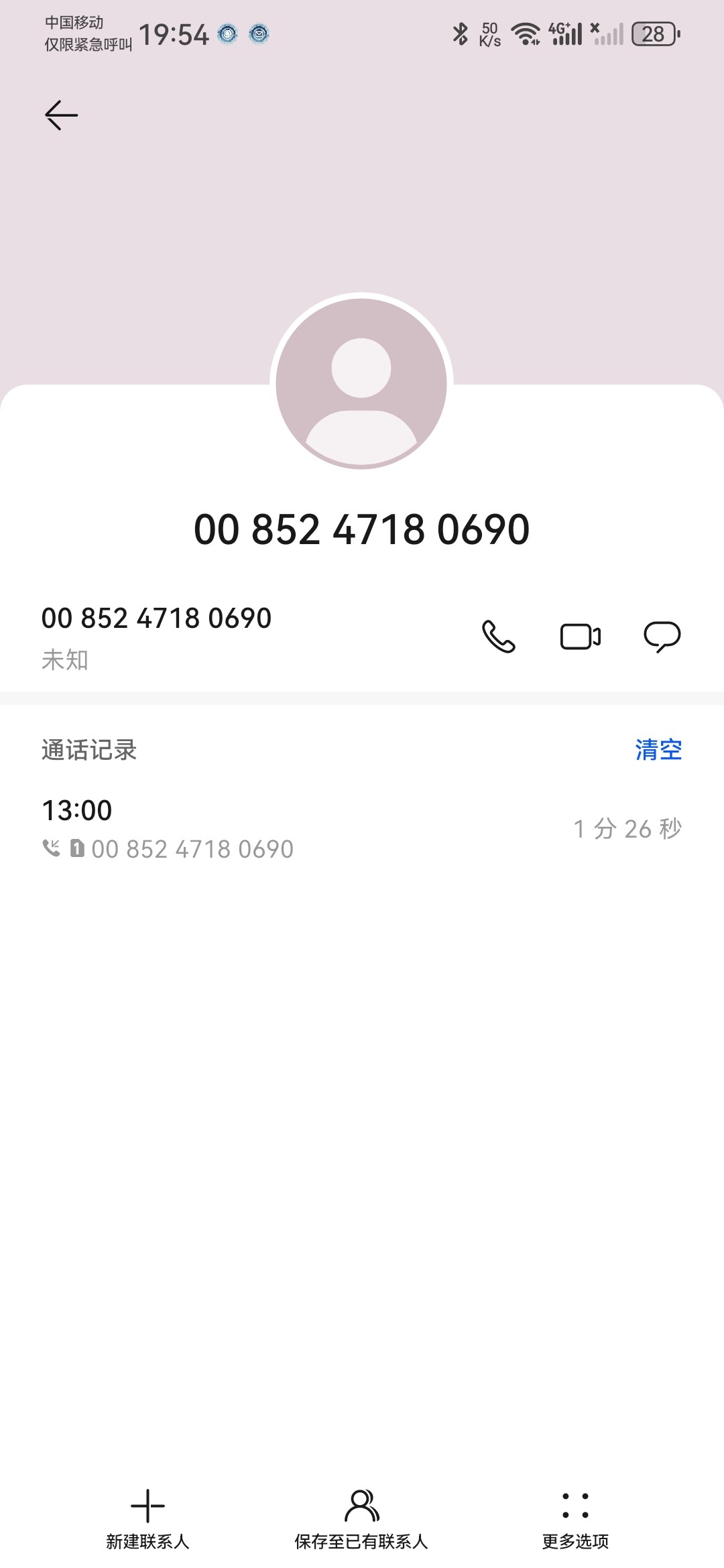Call 00 852 4718 0690 via phone icon
This screenshot has width=724, height=1568.
[x=499, y=636]
